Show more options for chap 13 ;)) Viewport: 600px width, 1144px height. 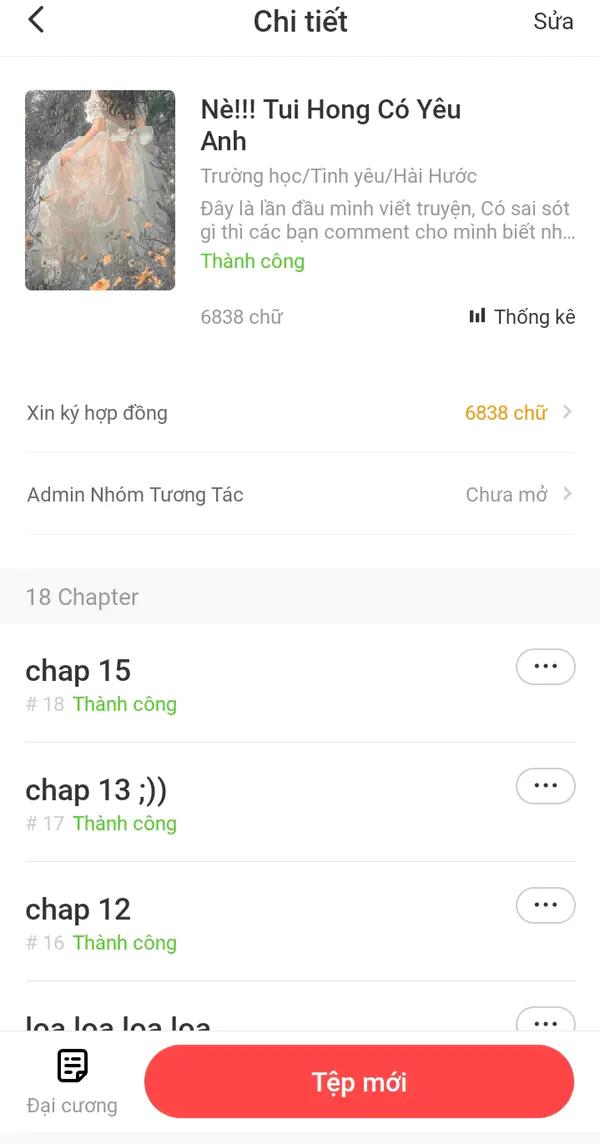point(545,786)
